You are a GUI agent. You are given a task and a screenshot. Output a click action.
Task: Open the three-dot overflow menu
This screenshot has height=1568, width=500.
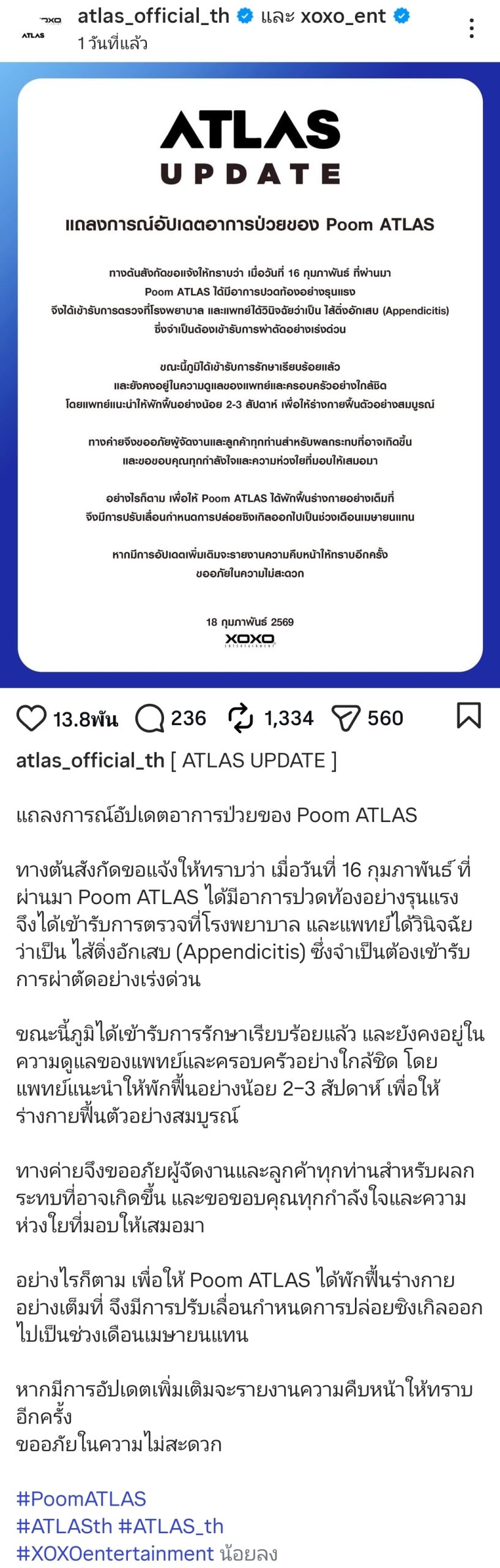click(471, 28)
